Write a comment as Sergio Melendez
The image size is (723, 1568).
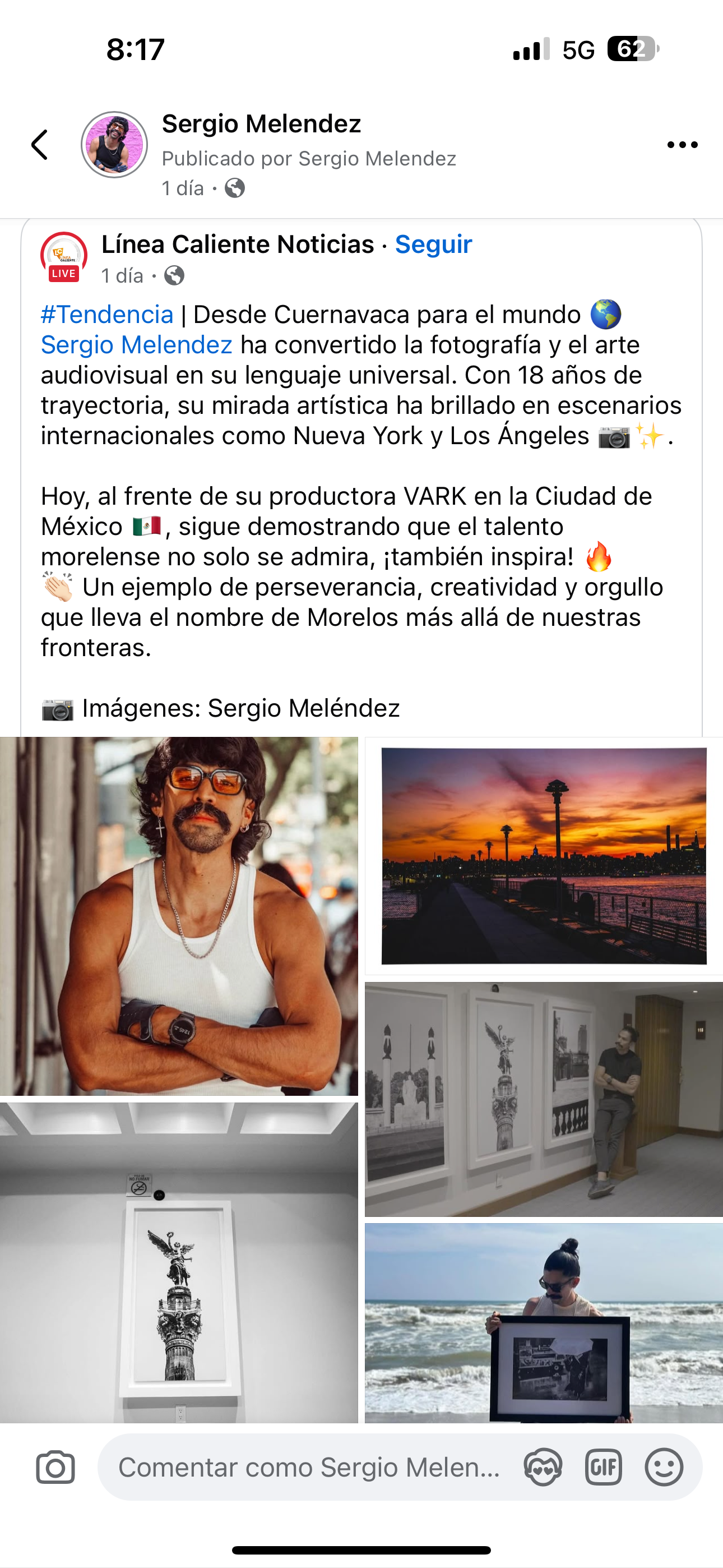point(309,1468)
